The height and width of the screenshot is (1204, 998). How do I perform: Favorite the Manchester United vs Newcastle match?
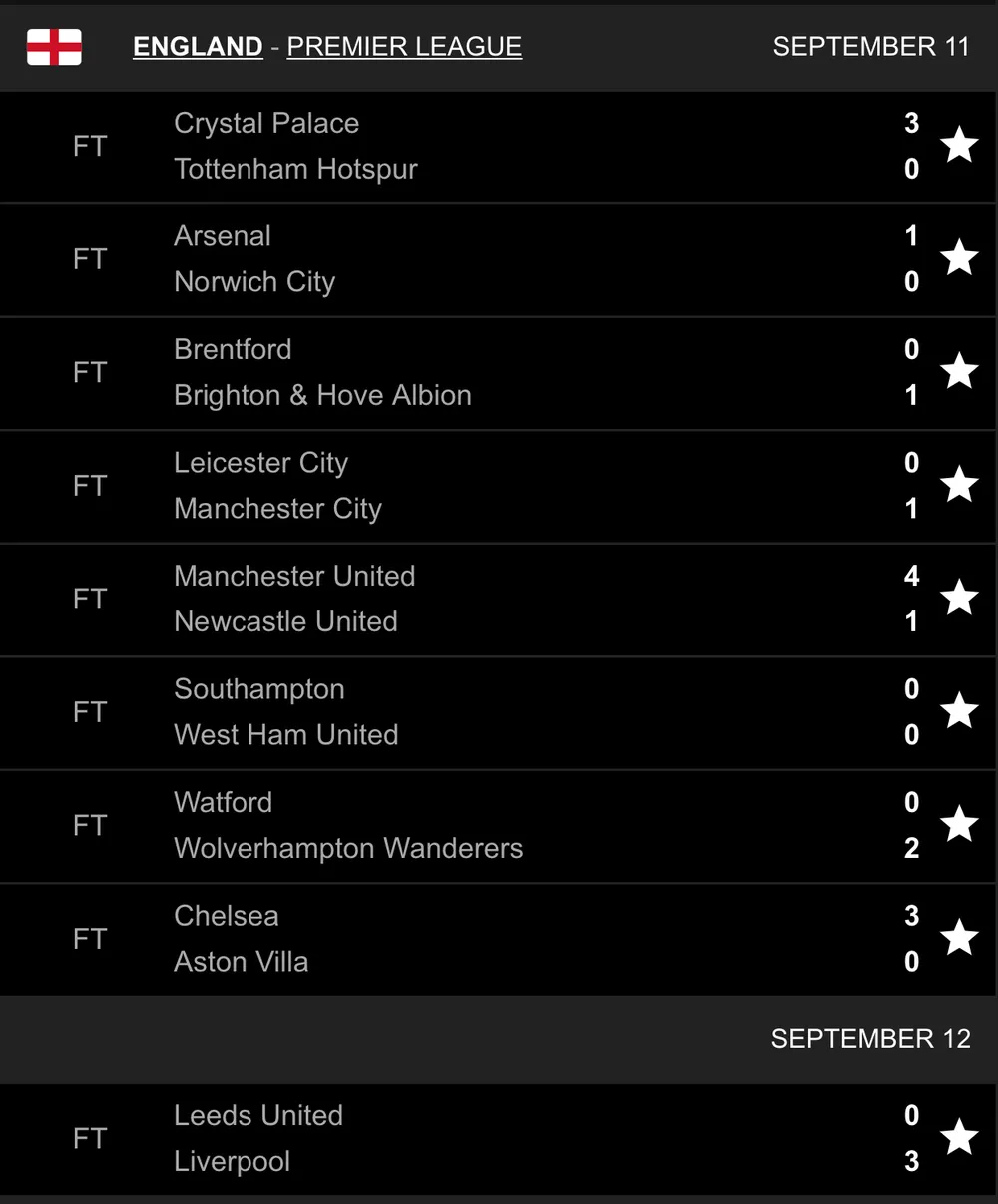(x=959, y=599)
